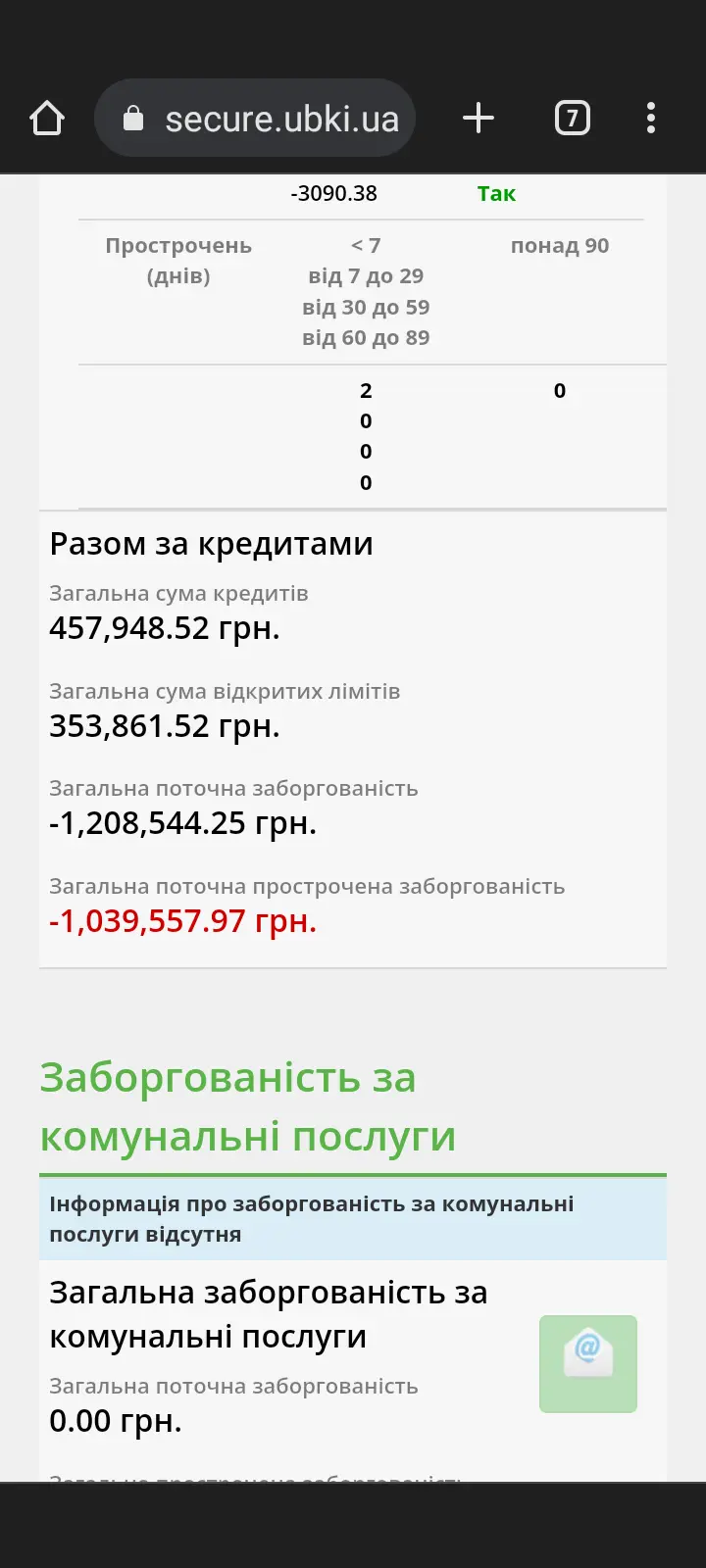Open the browser three-dot overflow menu
Image resolution: width=706 pixels, height=1568 pixels.
click(650, 118)
